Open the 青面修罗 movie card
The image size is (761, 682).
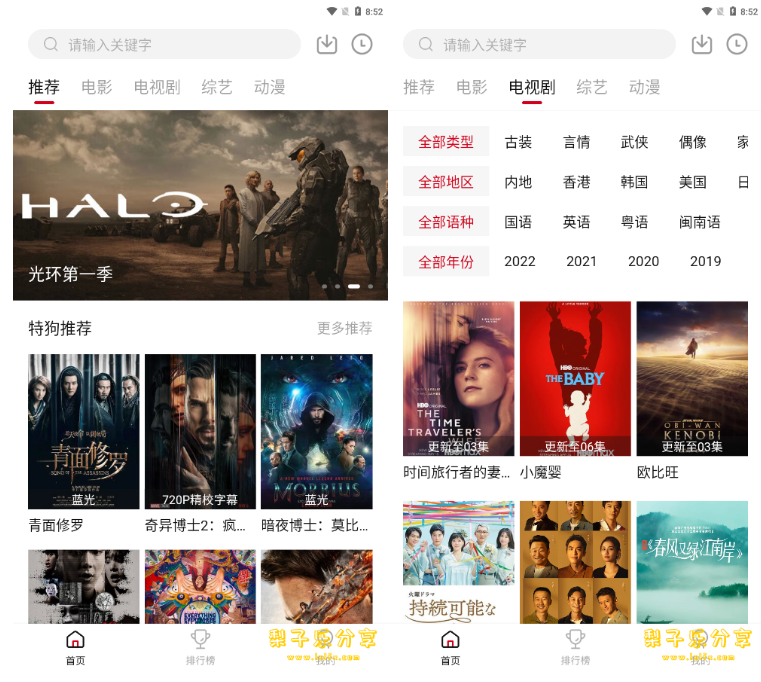(84, 432)
